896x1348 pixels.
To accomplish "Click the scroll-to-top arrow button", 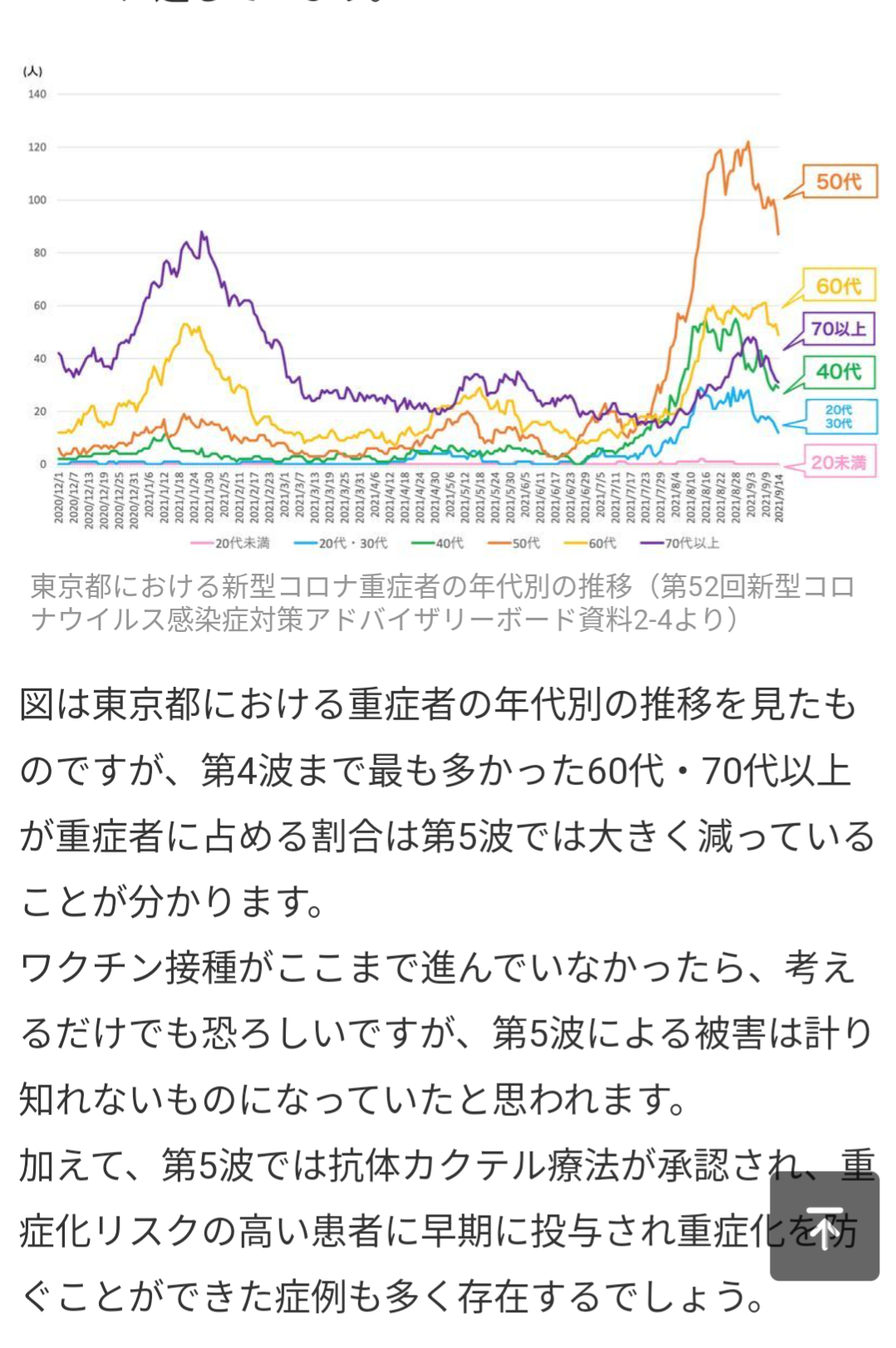I will [823, 1223].
